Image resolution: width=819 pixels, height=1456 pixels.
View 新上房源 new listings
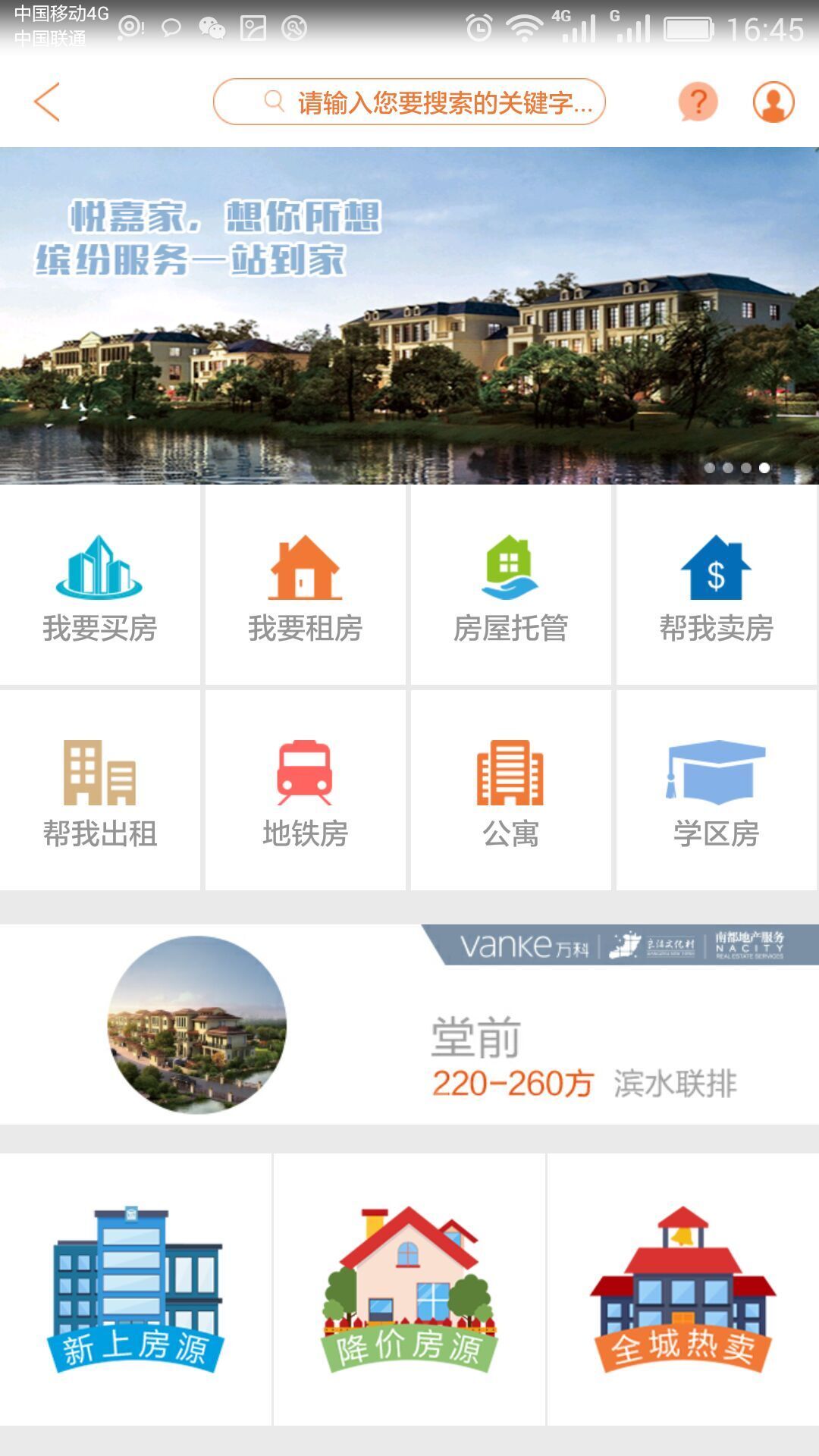[x=136, y=1289]
